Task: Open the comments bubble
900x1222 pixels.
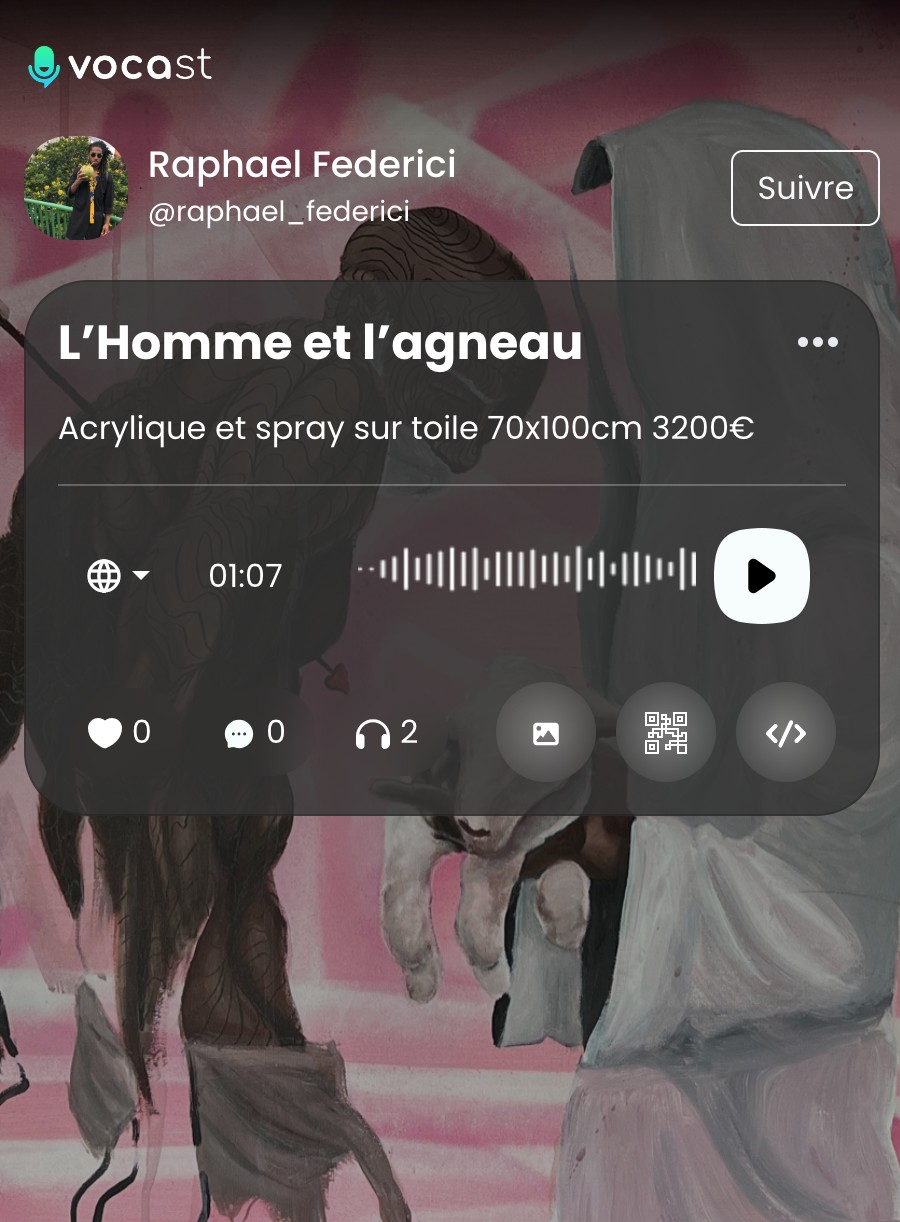Action: (239, 734)
